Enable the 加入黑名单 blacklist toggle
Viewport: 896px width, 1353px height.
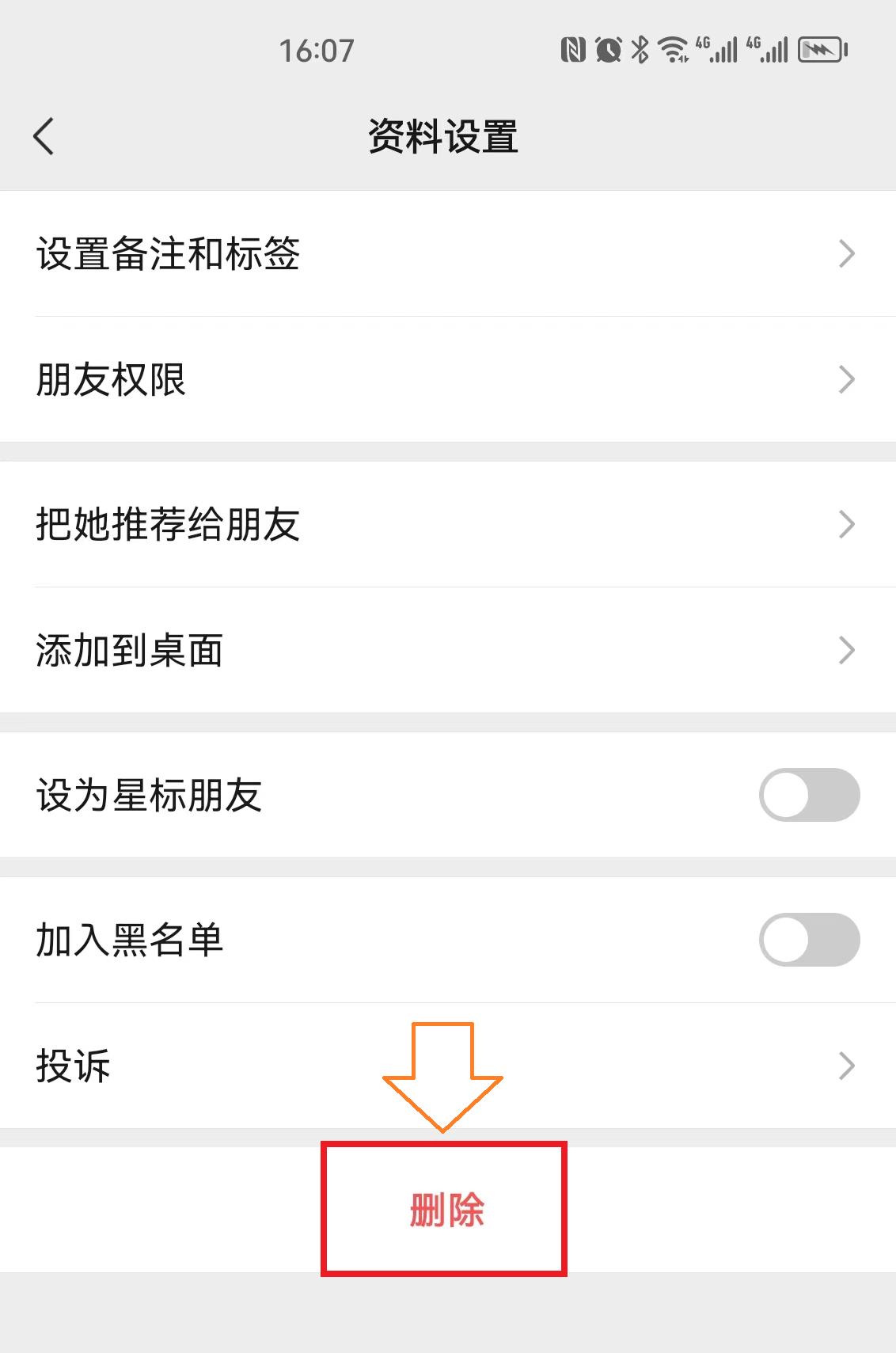coord(809,941)
